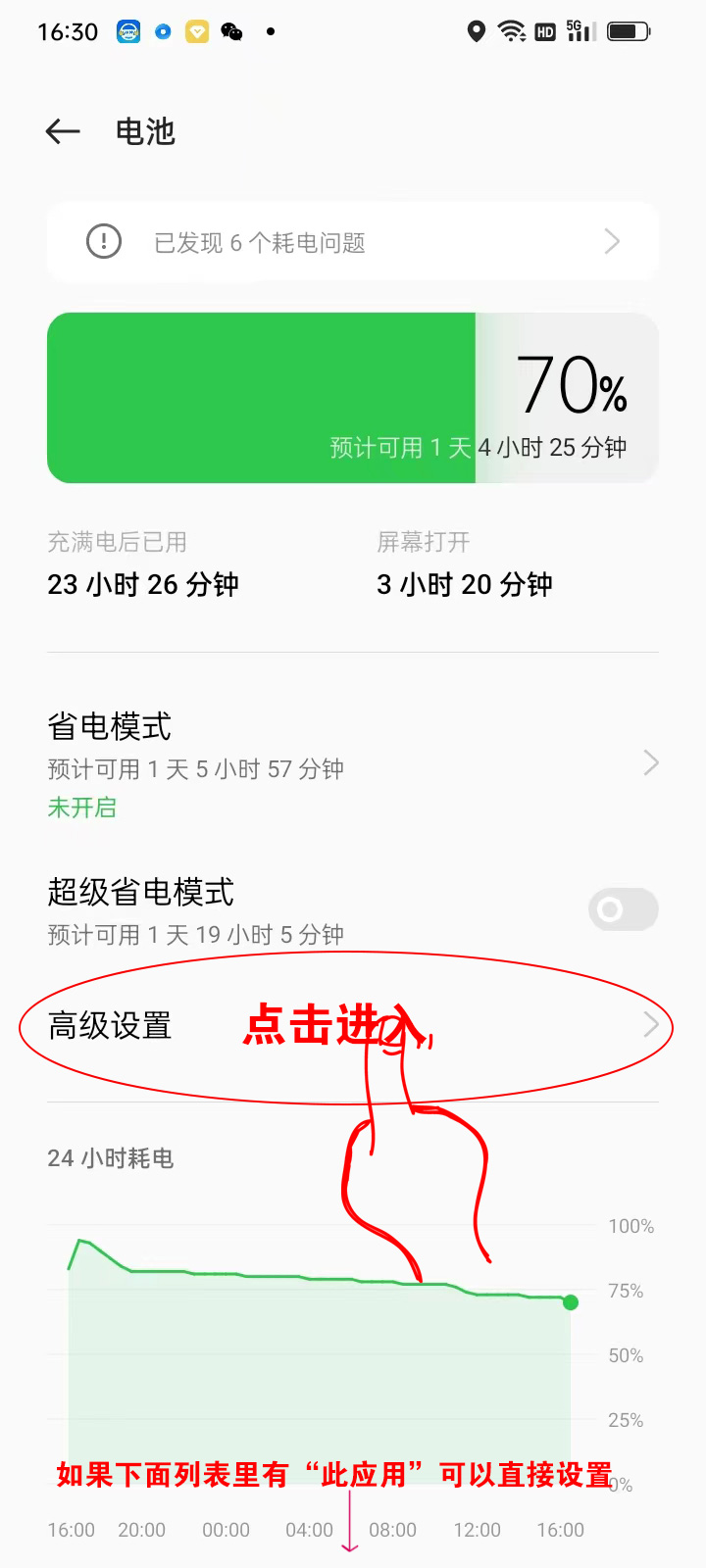
Task: Open 高级设置
Action: tap(352, 1026)
